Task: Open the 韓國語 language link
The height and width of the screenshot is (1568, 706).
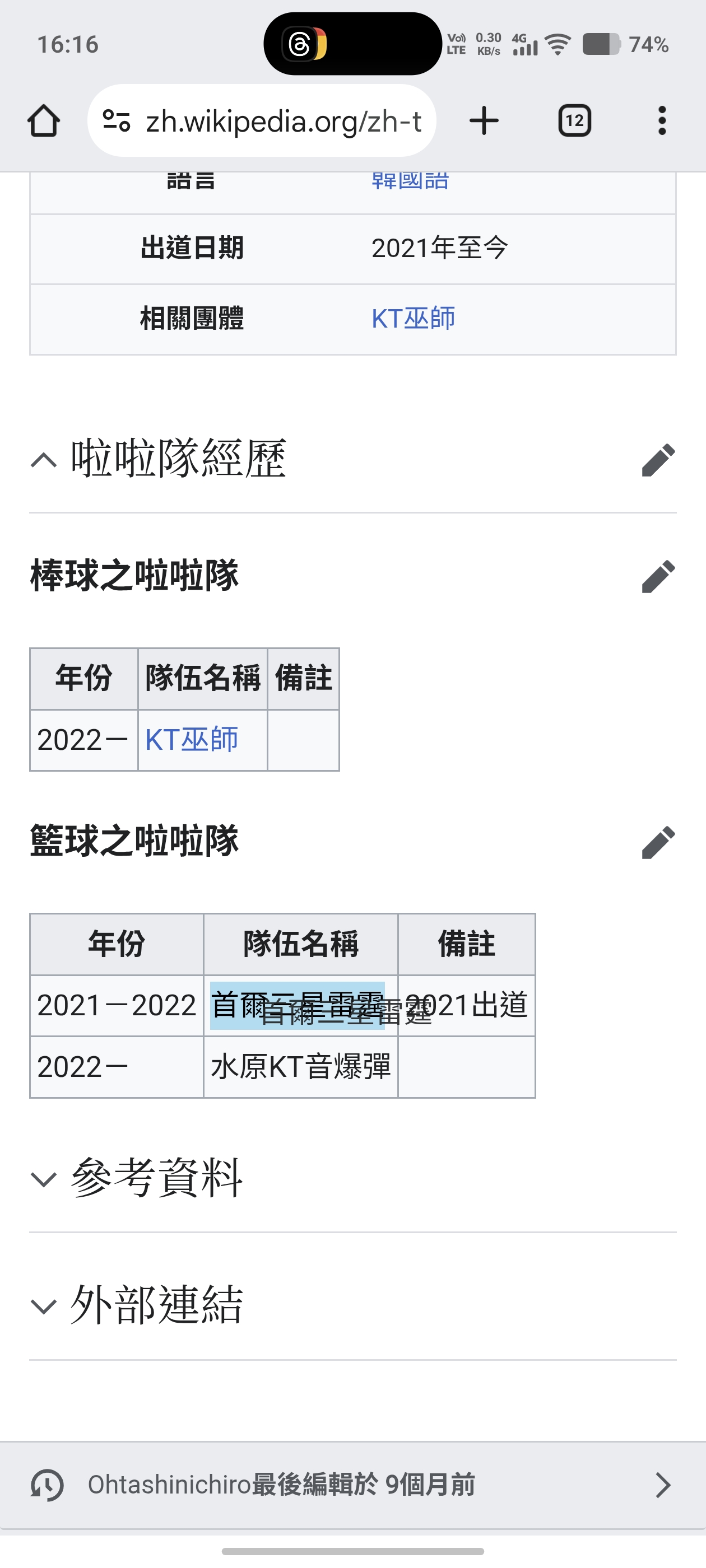Action: click(x=410, y=181)
